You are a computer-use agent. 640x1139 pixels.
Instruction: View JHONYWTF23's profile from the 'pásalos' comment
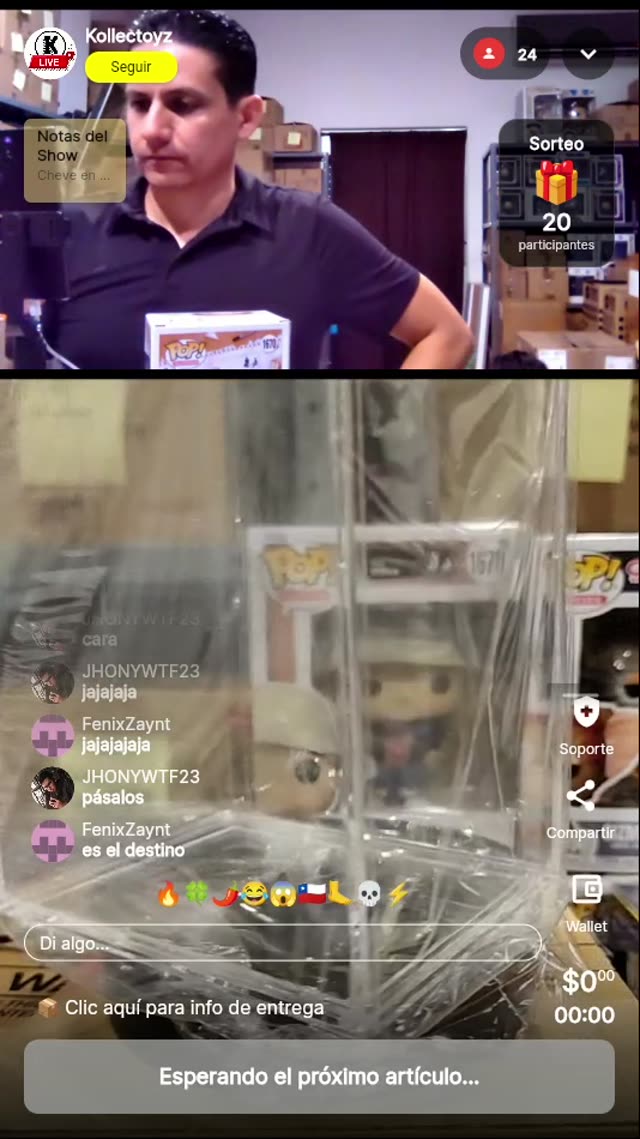(x=53, y=788)
